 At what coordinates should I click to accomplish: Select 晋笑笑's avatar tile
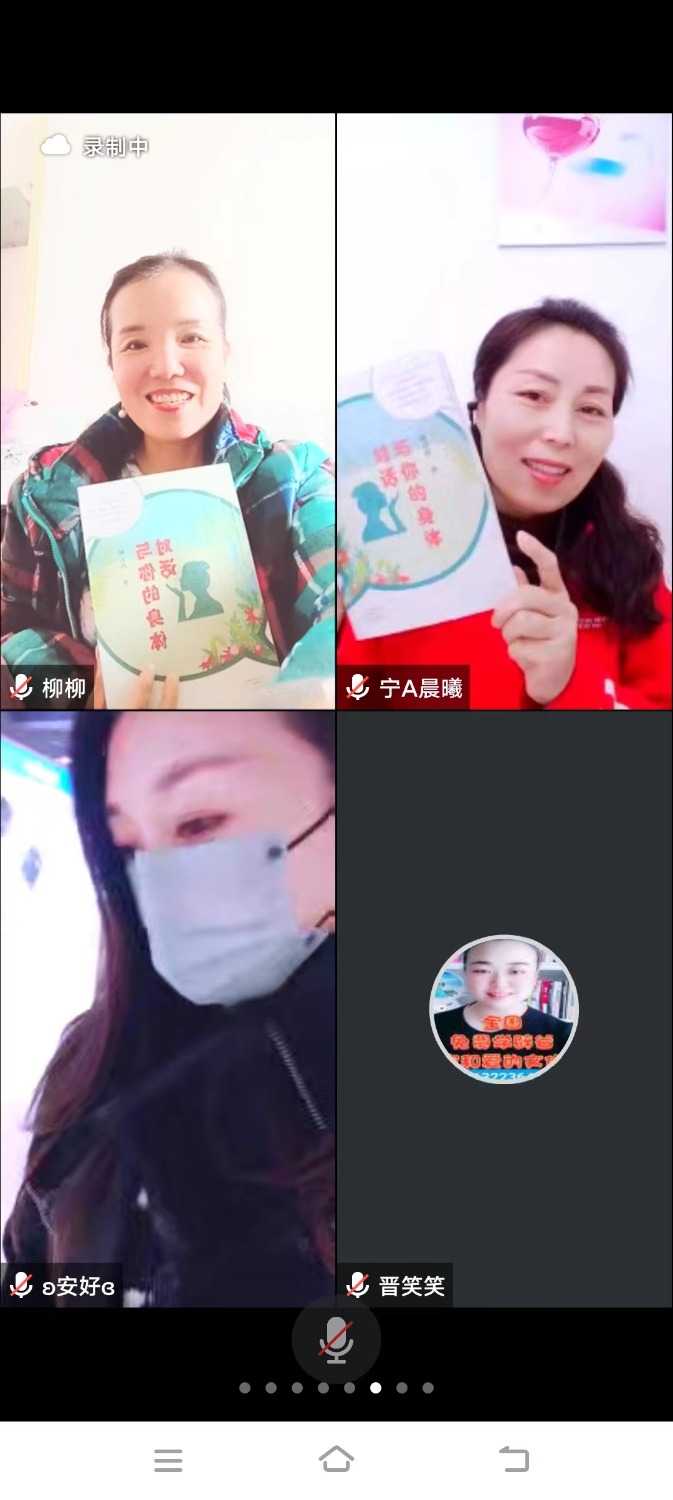point(504,1008)
